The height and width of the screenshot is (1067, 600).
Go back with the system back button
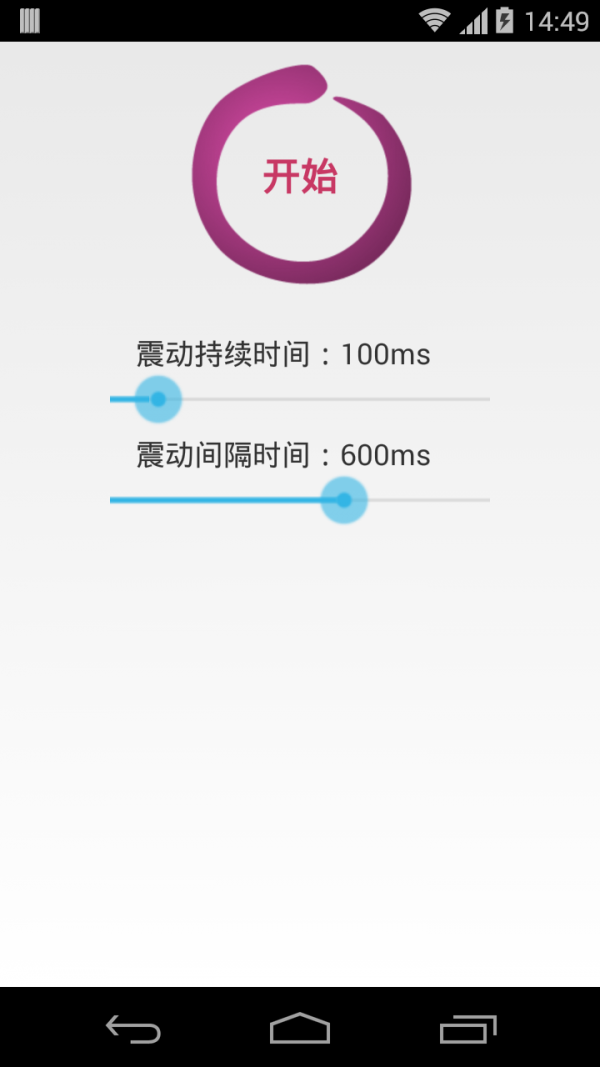(133, 1028)
